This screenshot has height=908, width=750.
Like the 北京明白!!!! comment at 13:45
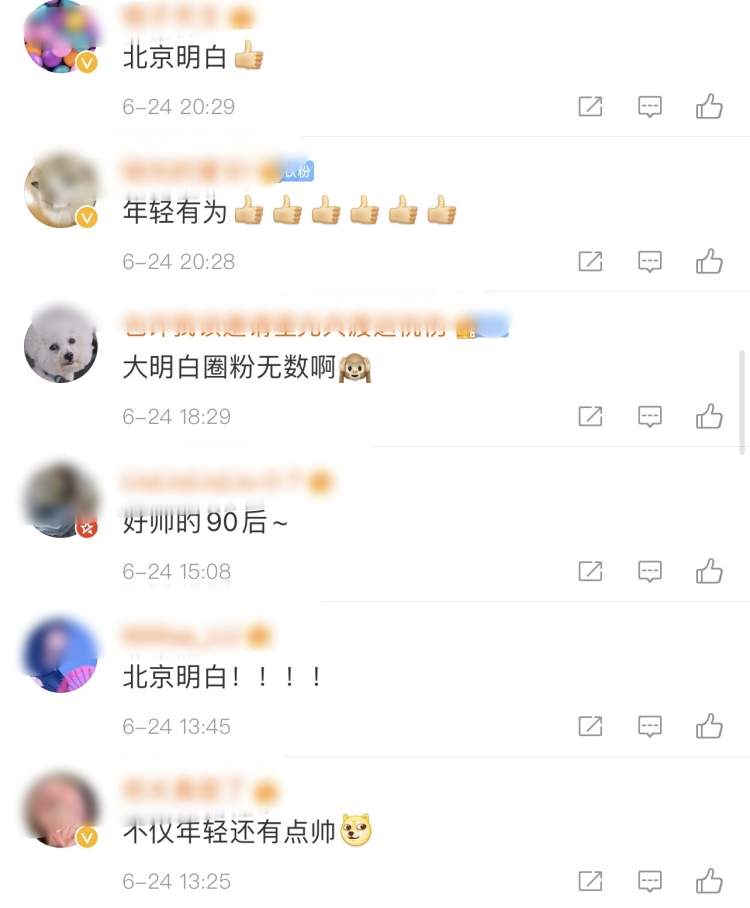pos(709,727)
